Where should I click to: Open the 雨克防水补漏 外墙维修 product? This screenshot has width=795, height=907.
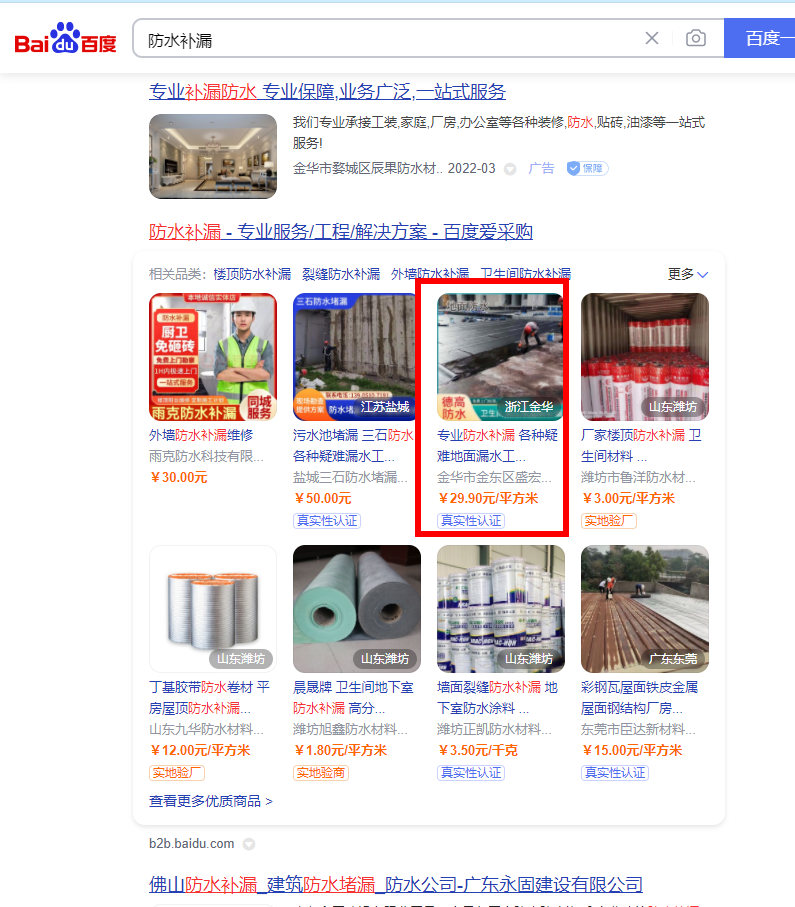[213, 357]
